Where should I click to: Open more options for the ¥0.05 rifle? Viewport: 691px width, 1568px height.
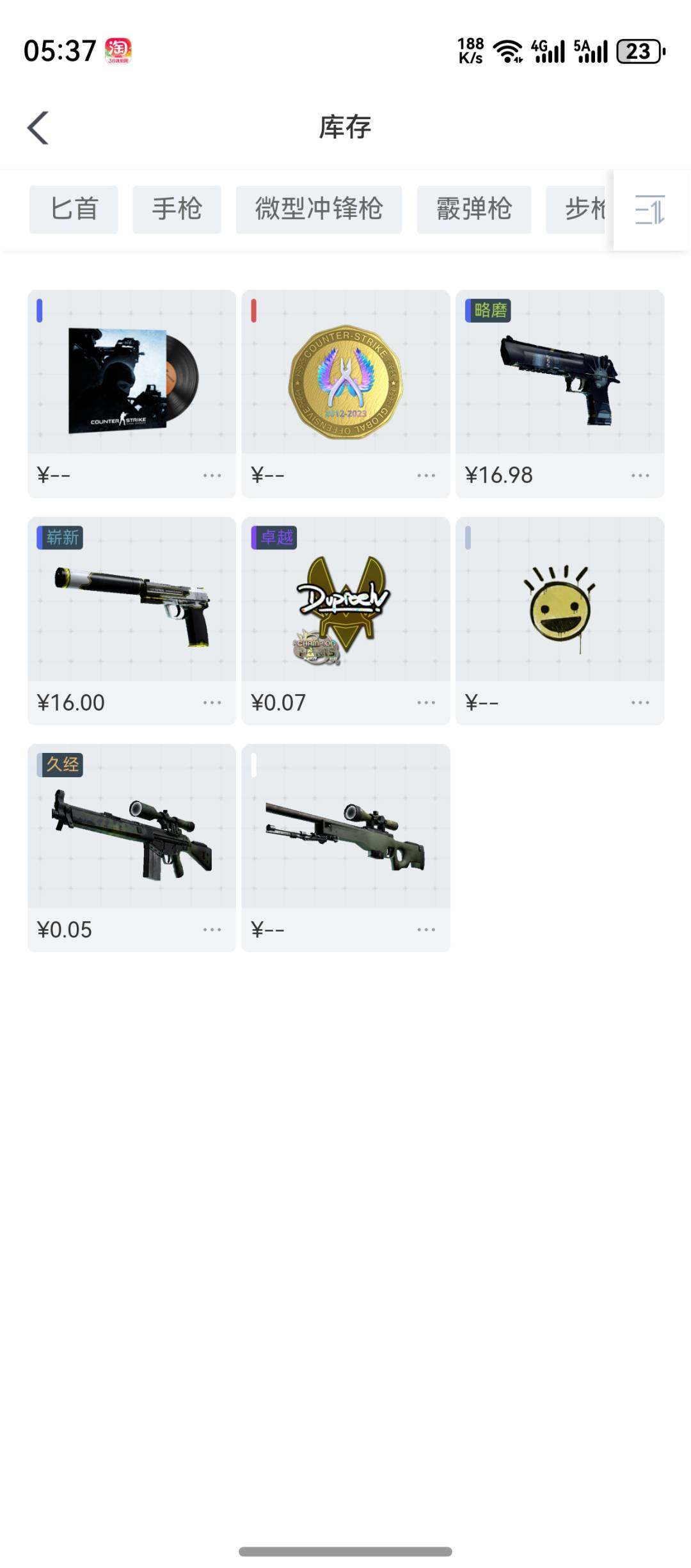[x=212, y=930]
